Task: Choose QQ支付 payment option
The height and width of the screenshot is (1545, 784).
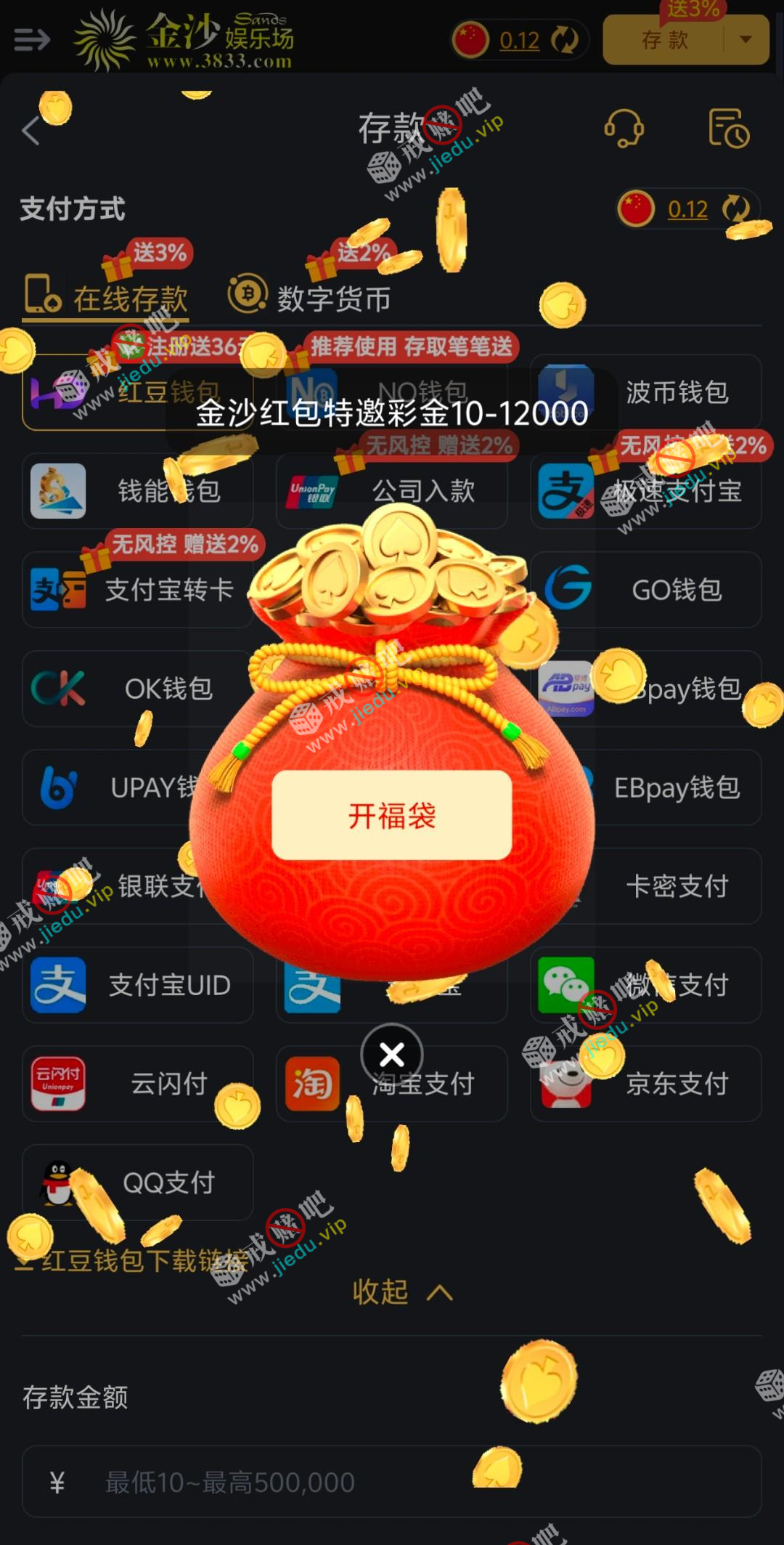Action: [x=138, y=1183]
